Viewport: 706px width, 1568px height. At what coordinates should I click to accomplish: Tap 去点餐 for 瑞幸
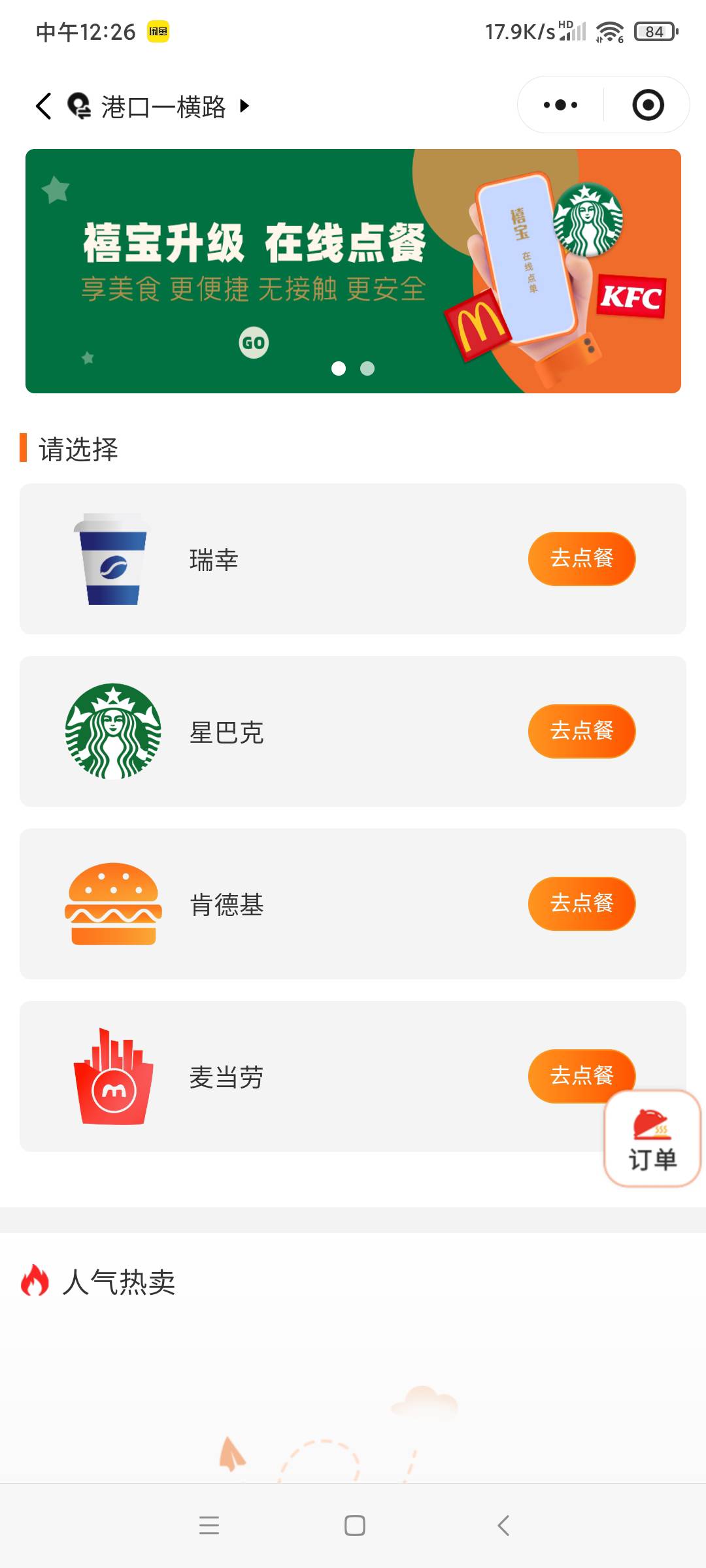pyautogui.click(x=582, y=559)
